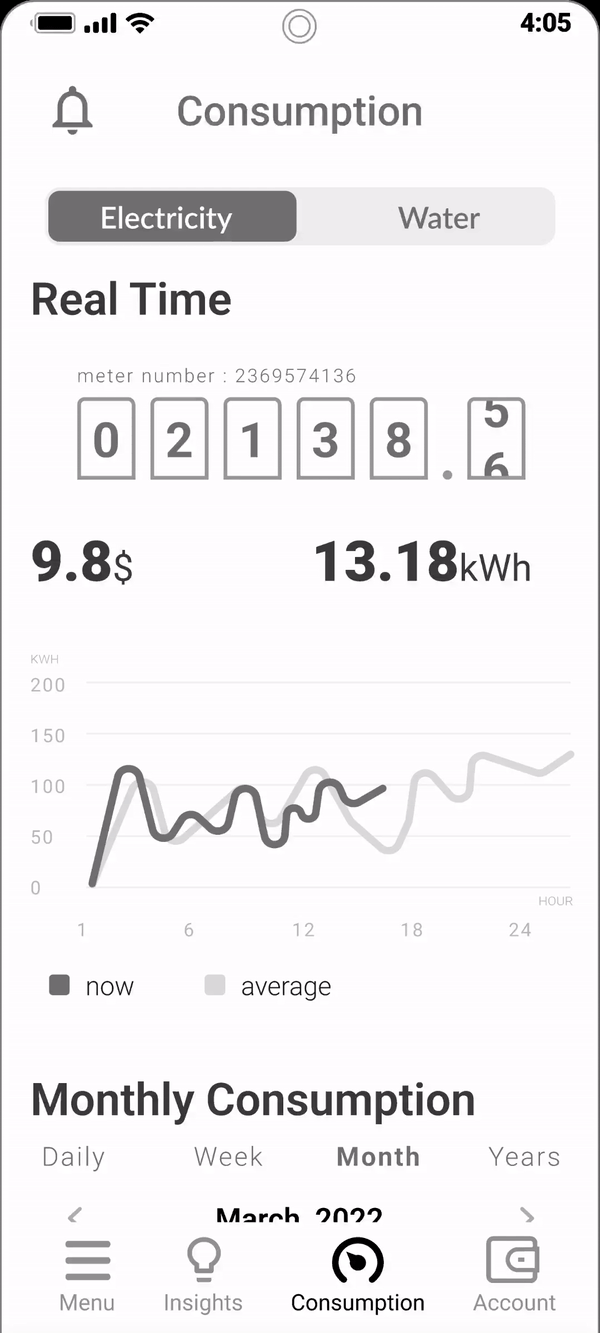Switch to Water consumption
The height and width of the screenshot is (1333, 600).
(x=438, y=217)
